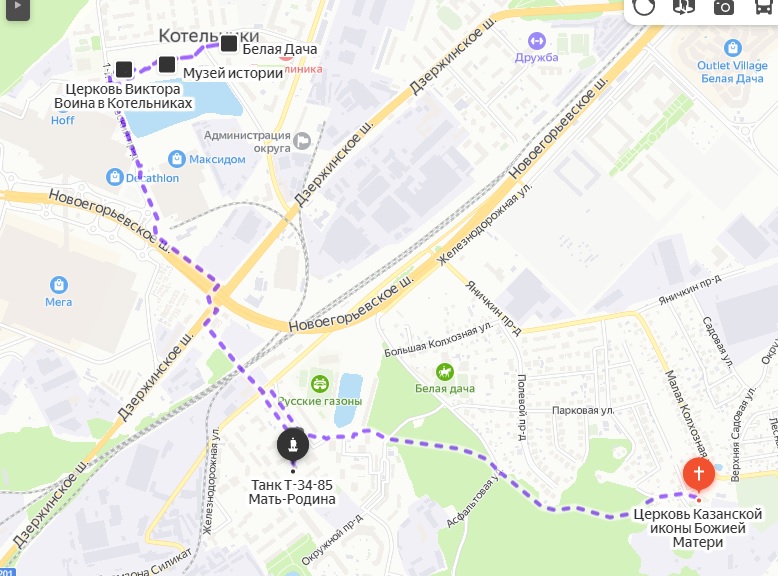778x576 pixels.
Task: Open the street panorama view icon
Action: 684,6
